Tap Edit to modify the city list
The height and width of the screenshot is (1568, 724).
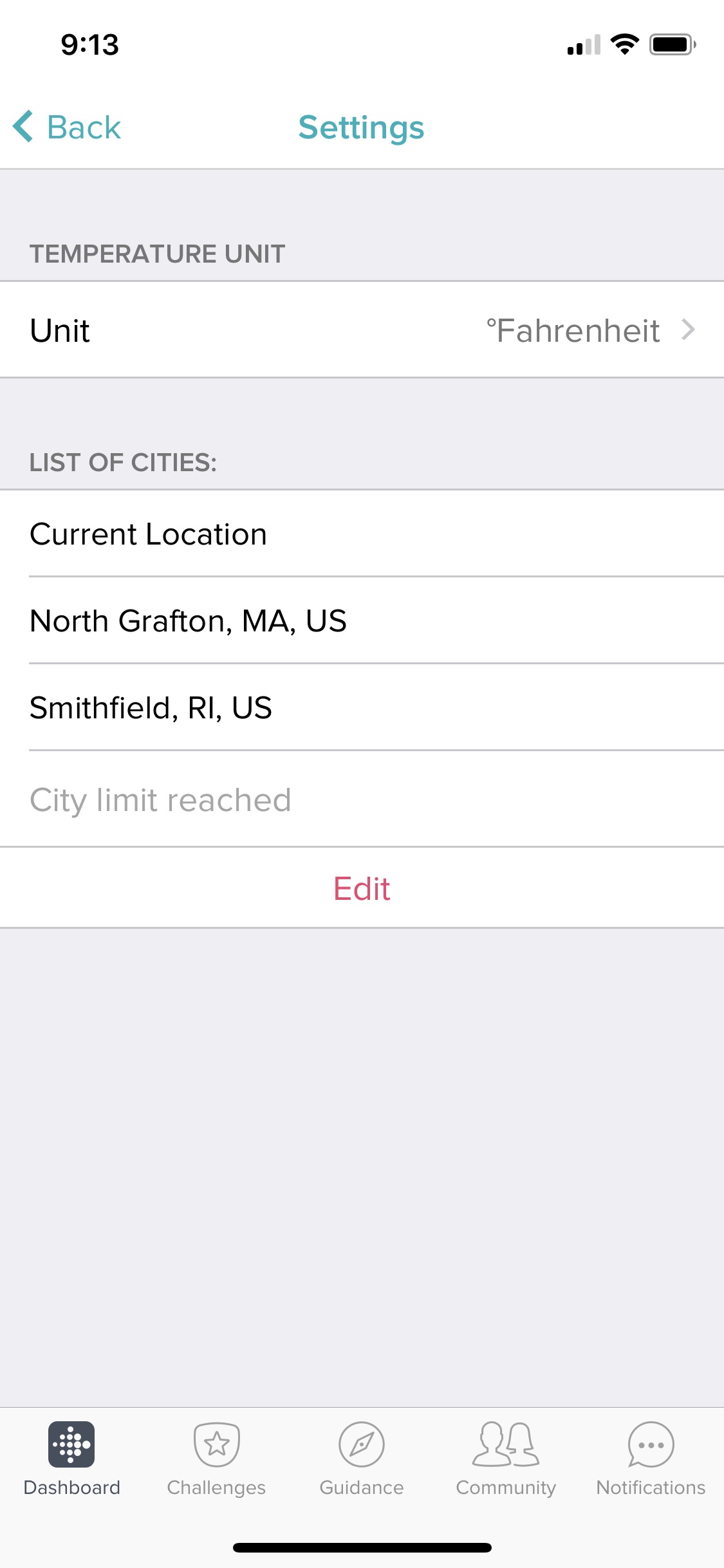point(362,889)
